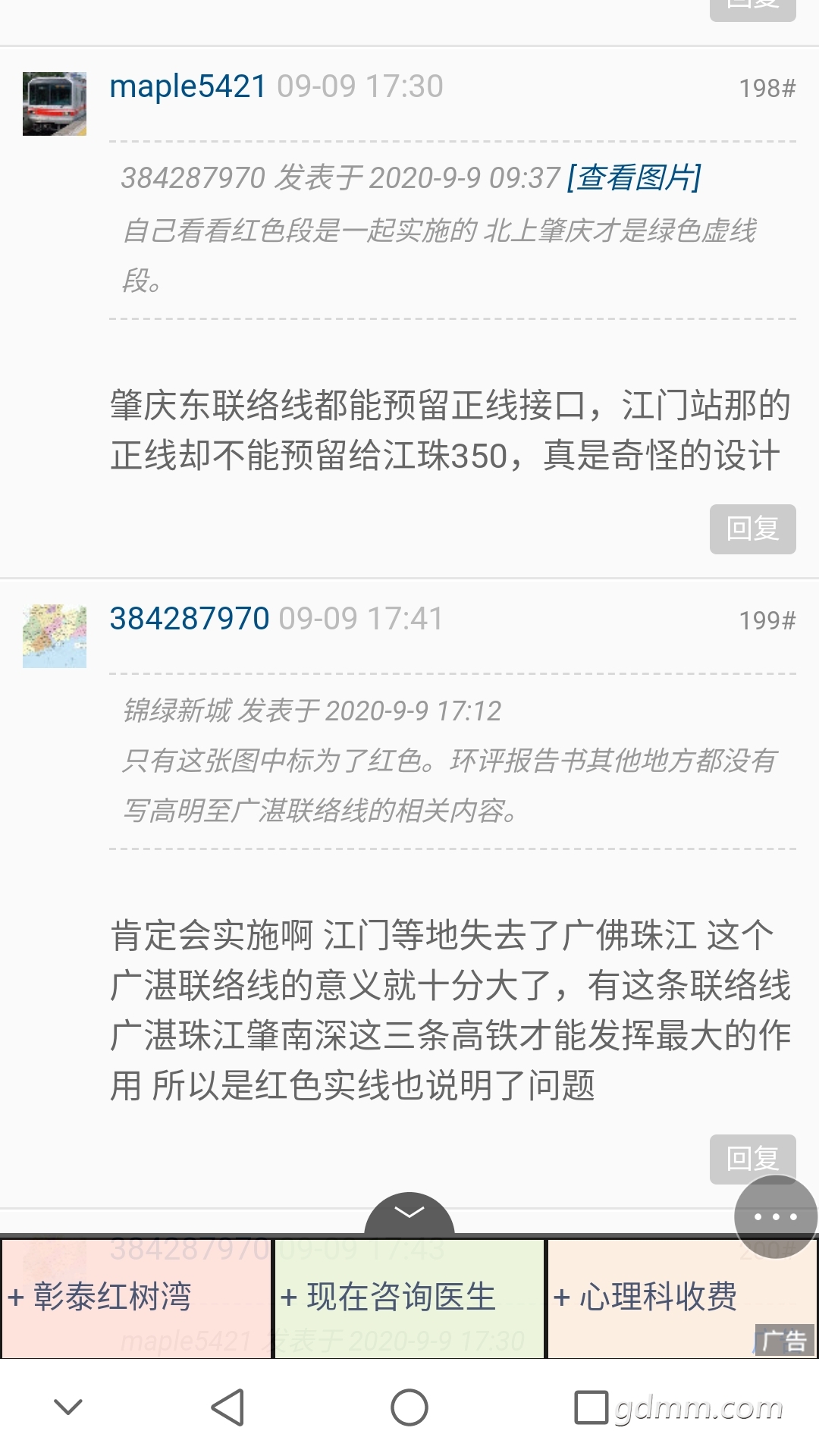
Task: Reply to post 199# by 384287970
Action: tap(752, 1158)
